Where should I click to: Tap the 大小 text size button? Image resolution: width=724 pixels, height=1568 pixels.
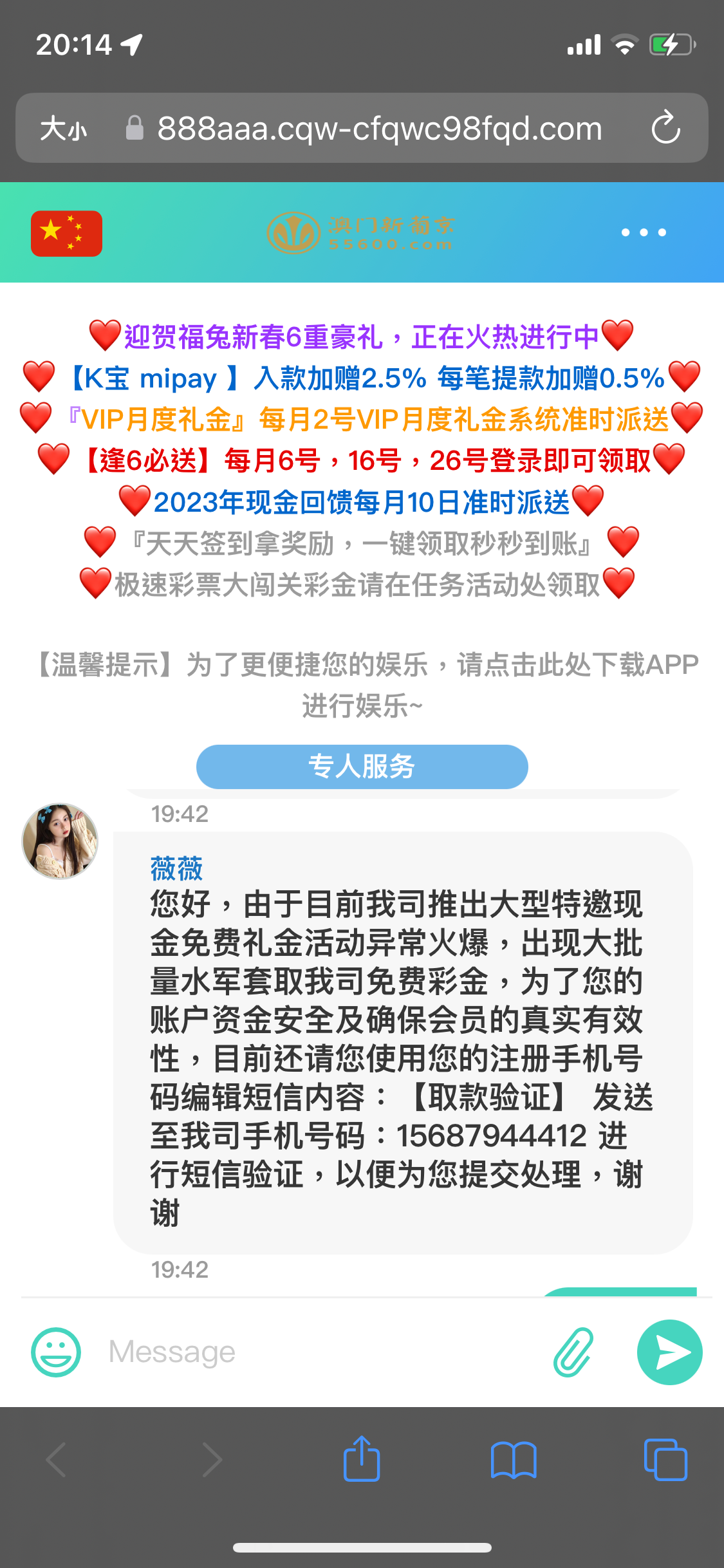click(63, 128)
